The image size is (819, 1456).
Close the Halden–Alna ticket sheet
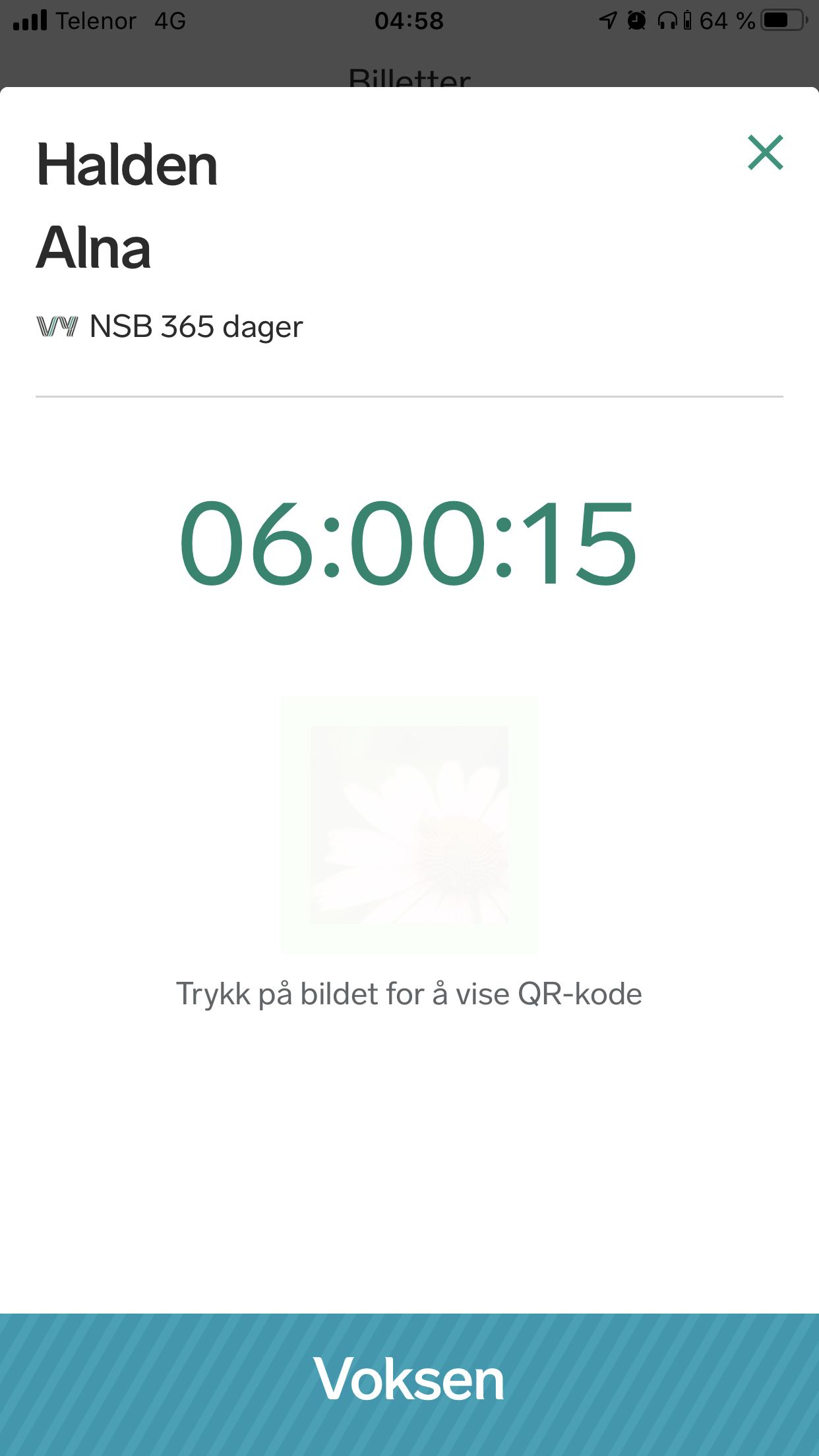(x=765, y=152)
